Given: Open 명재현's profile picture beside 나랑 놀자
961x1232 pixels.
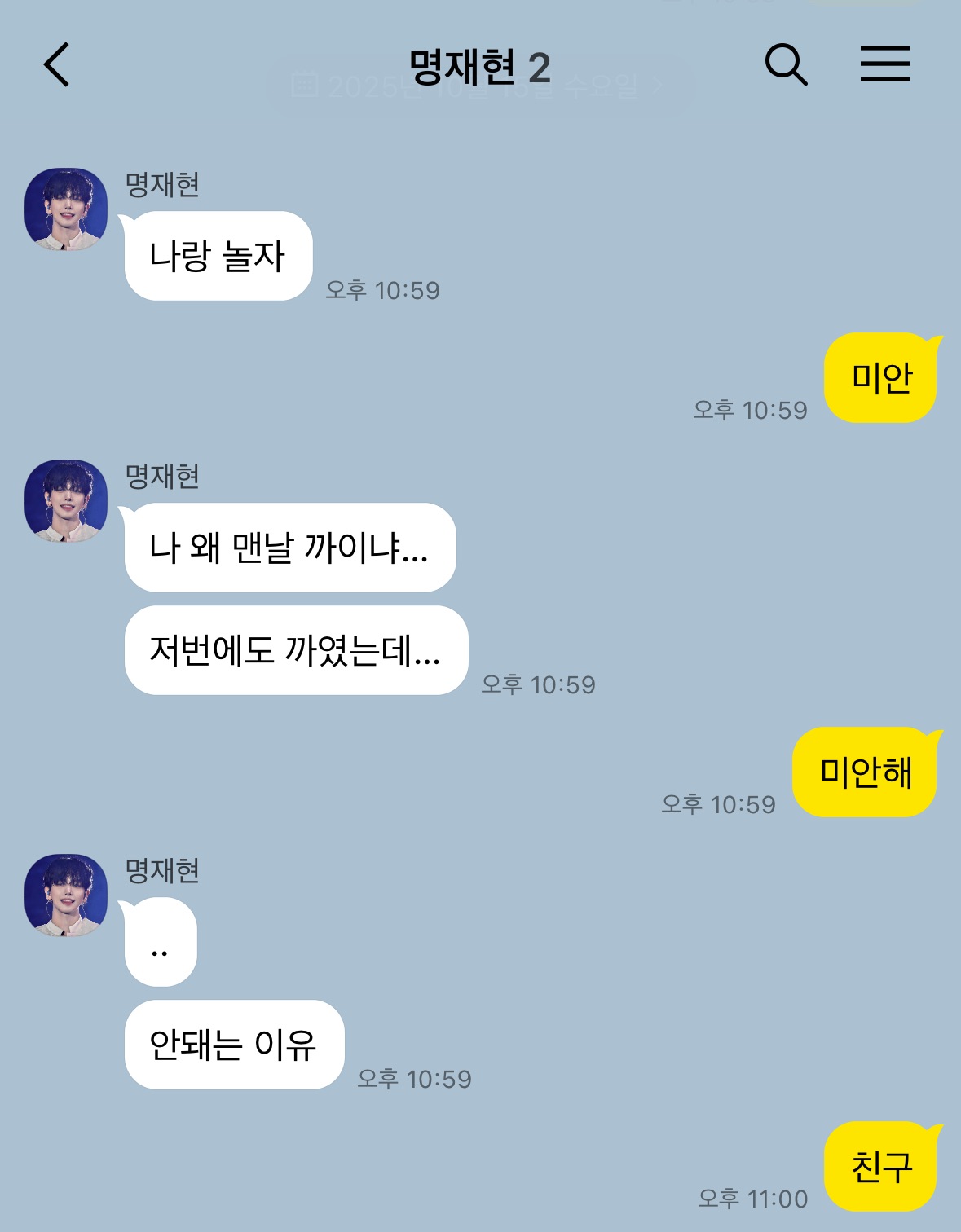Looking at the screenshot, I should [66, 209].
